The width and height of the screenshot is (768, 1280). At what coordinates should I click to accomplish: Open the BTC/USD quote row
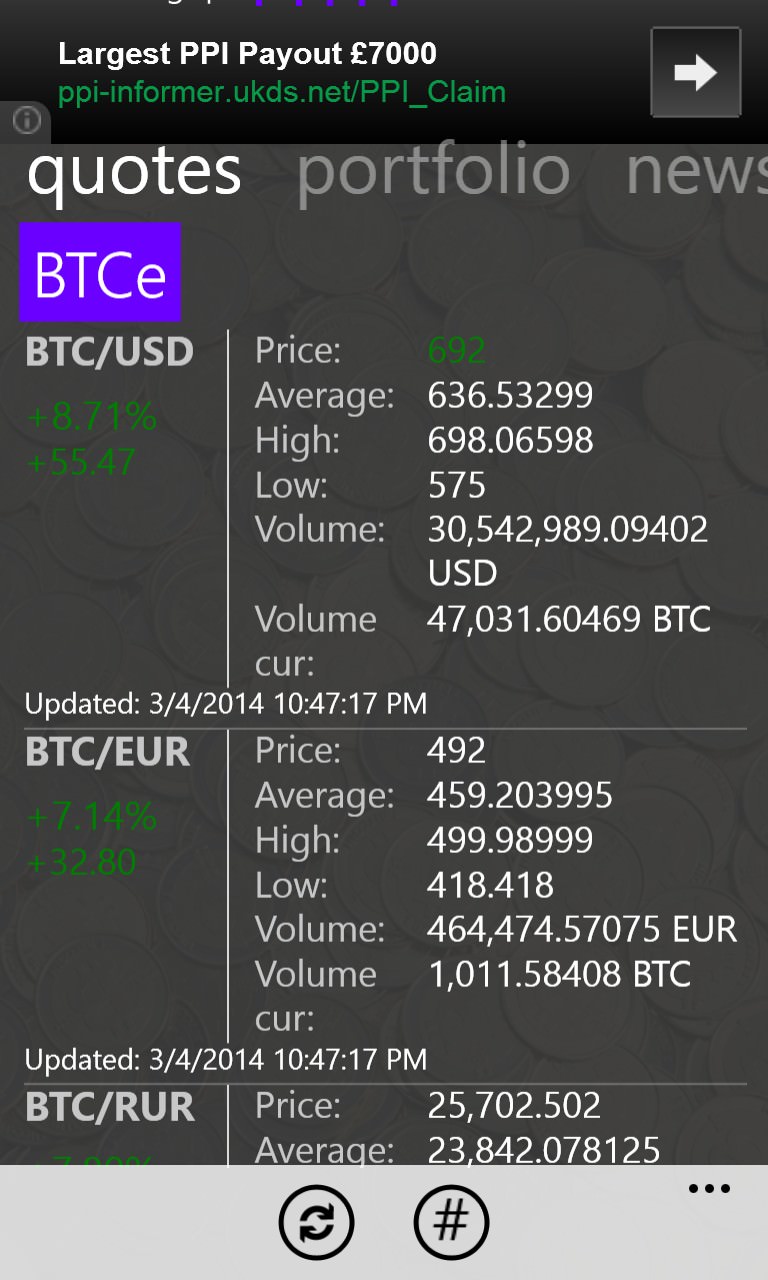[384, 526]
